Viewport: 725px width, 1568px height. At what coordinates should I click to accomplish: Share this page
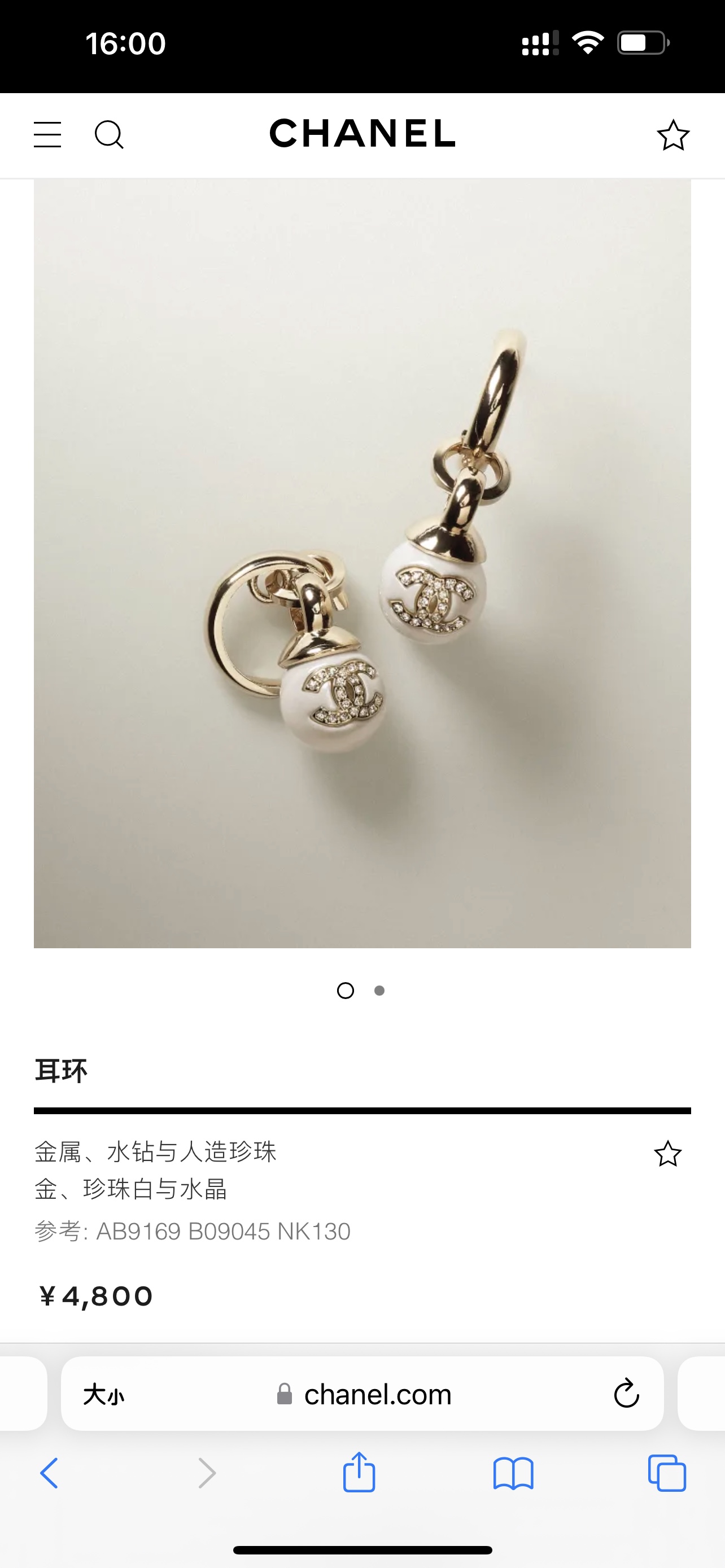click(x=359, y=1472)
